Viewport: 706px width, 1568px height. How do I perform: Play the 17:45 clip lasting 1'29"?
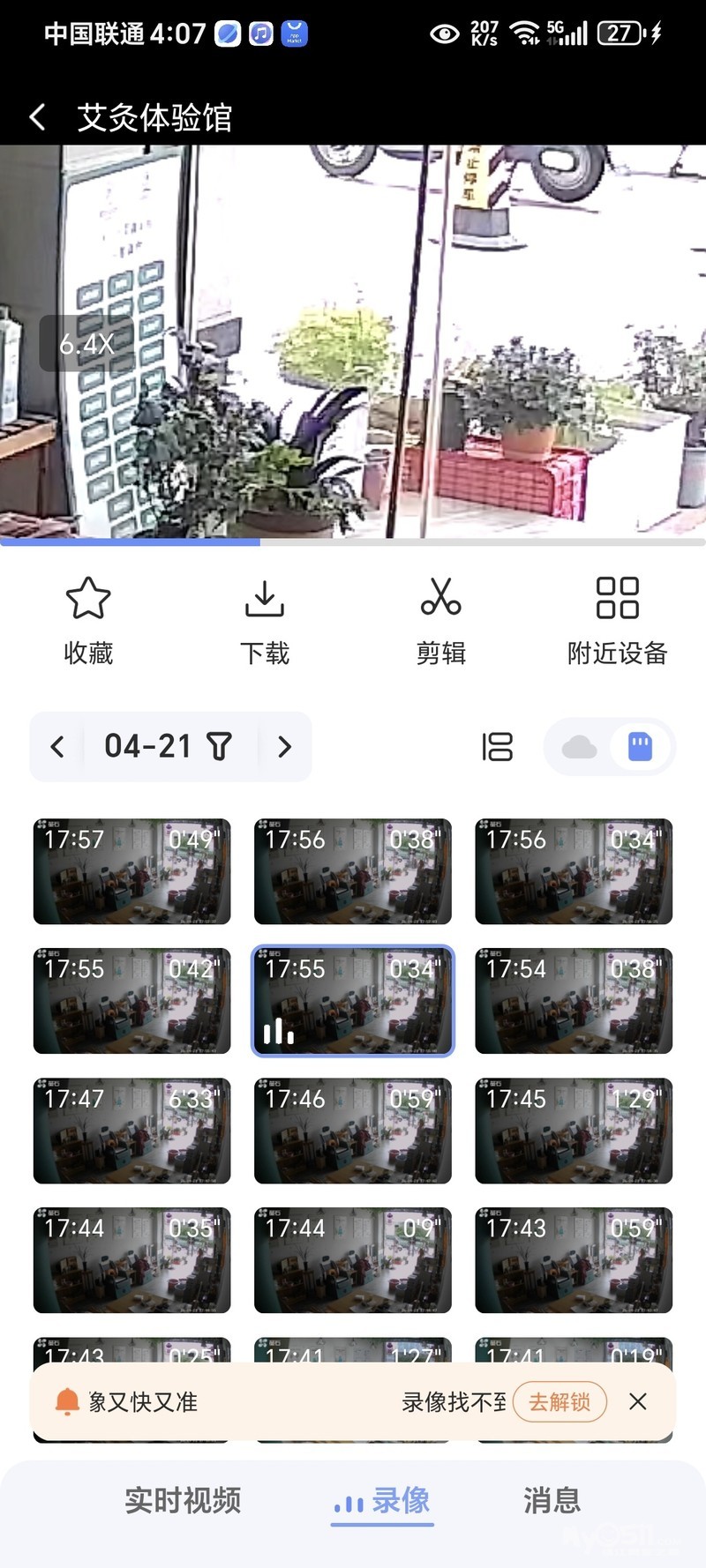coord(574,1131)
